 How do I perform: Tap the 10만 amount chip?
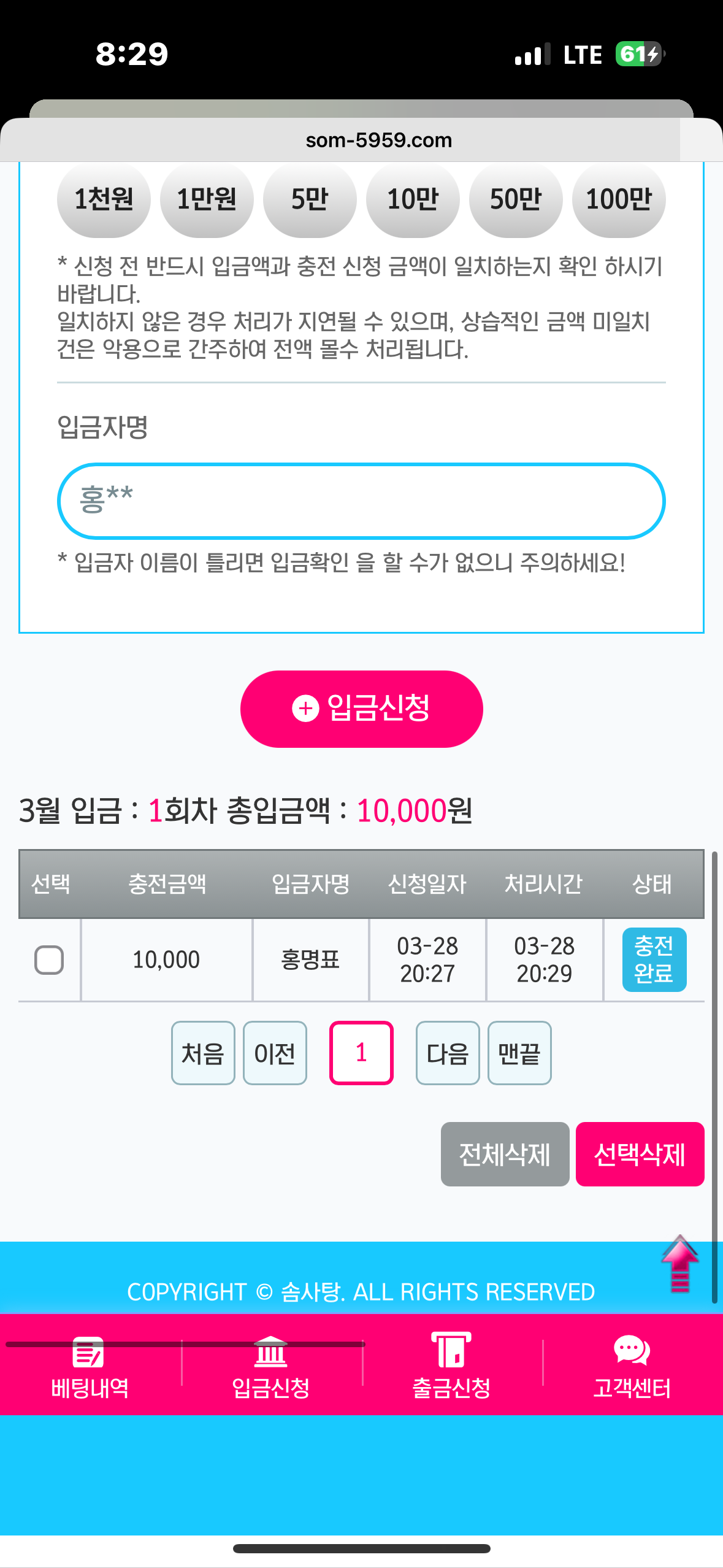point(413,199)
